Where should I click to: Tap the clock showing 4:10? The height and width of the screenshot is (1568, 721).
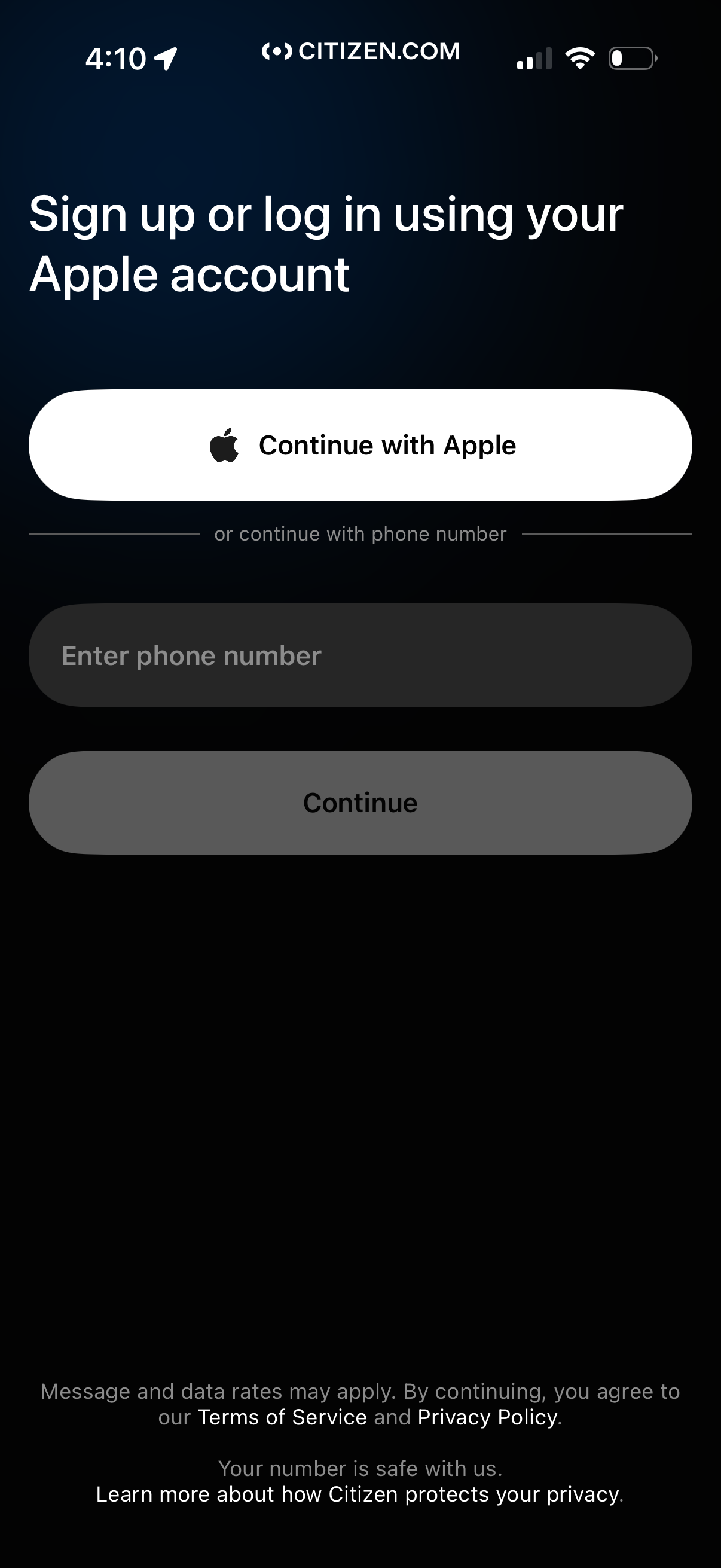(x=115, y=57)
